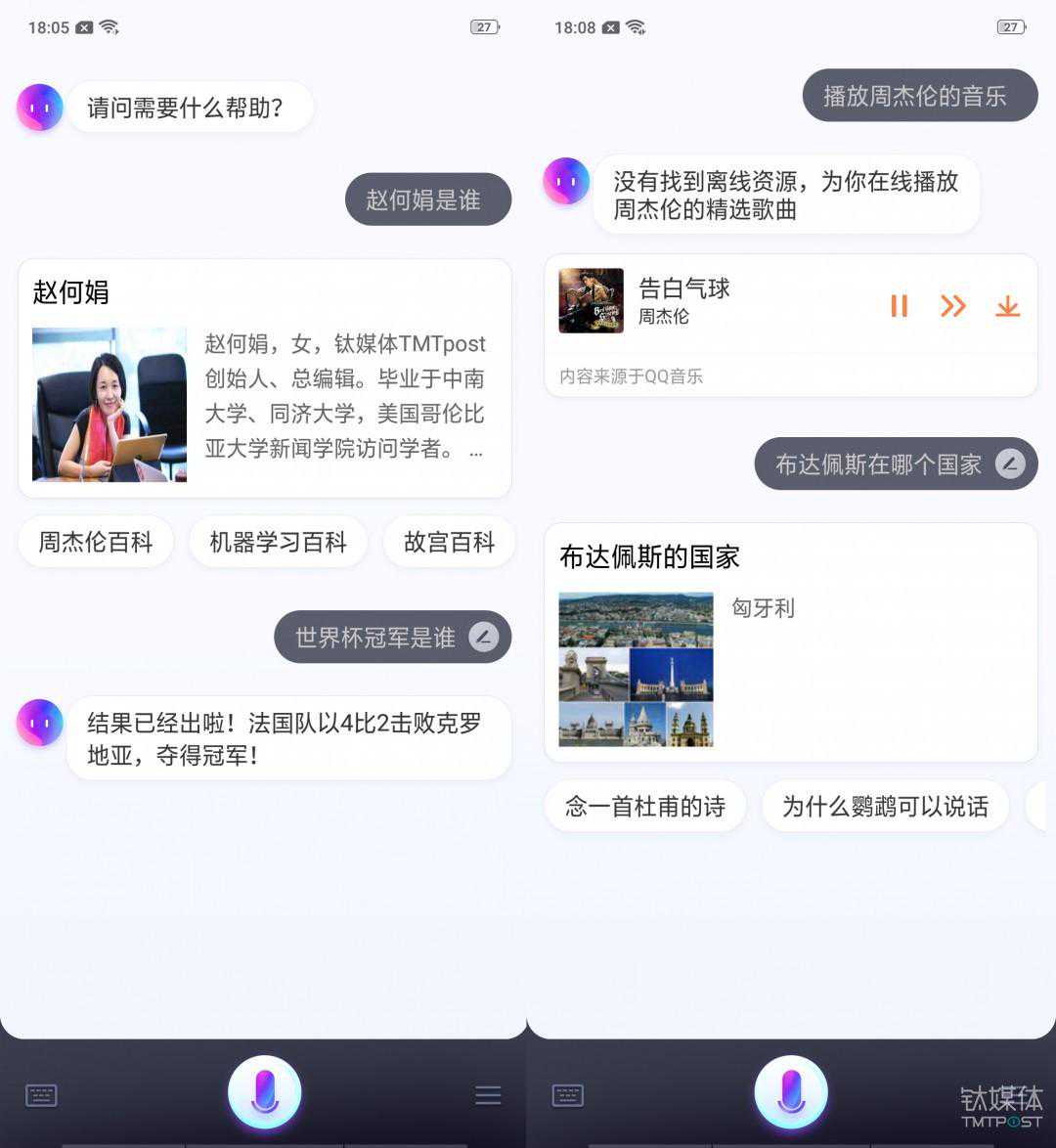Skip to the next Jay Chou song
The image size is (1056, 1148).
click(952, 306)
